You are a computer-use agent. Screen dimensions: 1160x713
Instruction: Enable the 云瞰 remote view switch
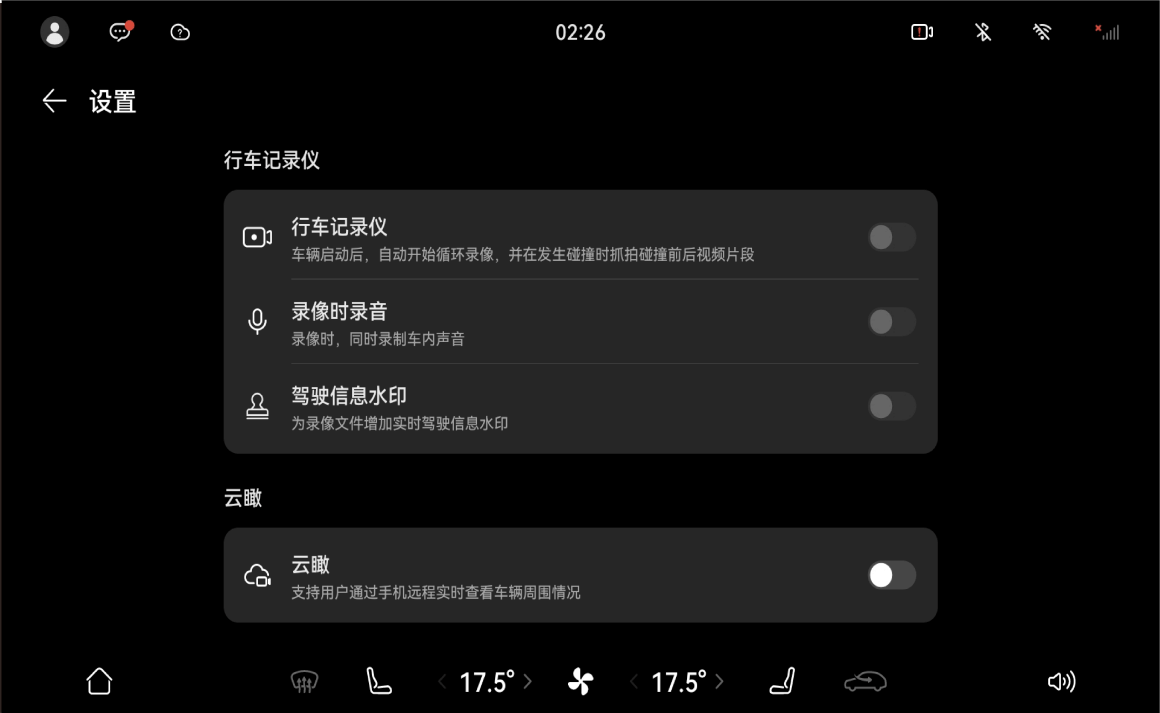tap(891, 575)
